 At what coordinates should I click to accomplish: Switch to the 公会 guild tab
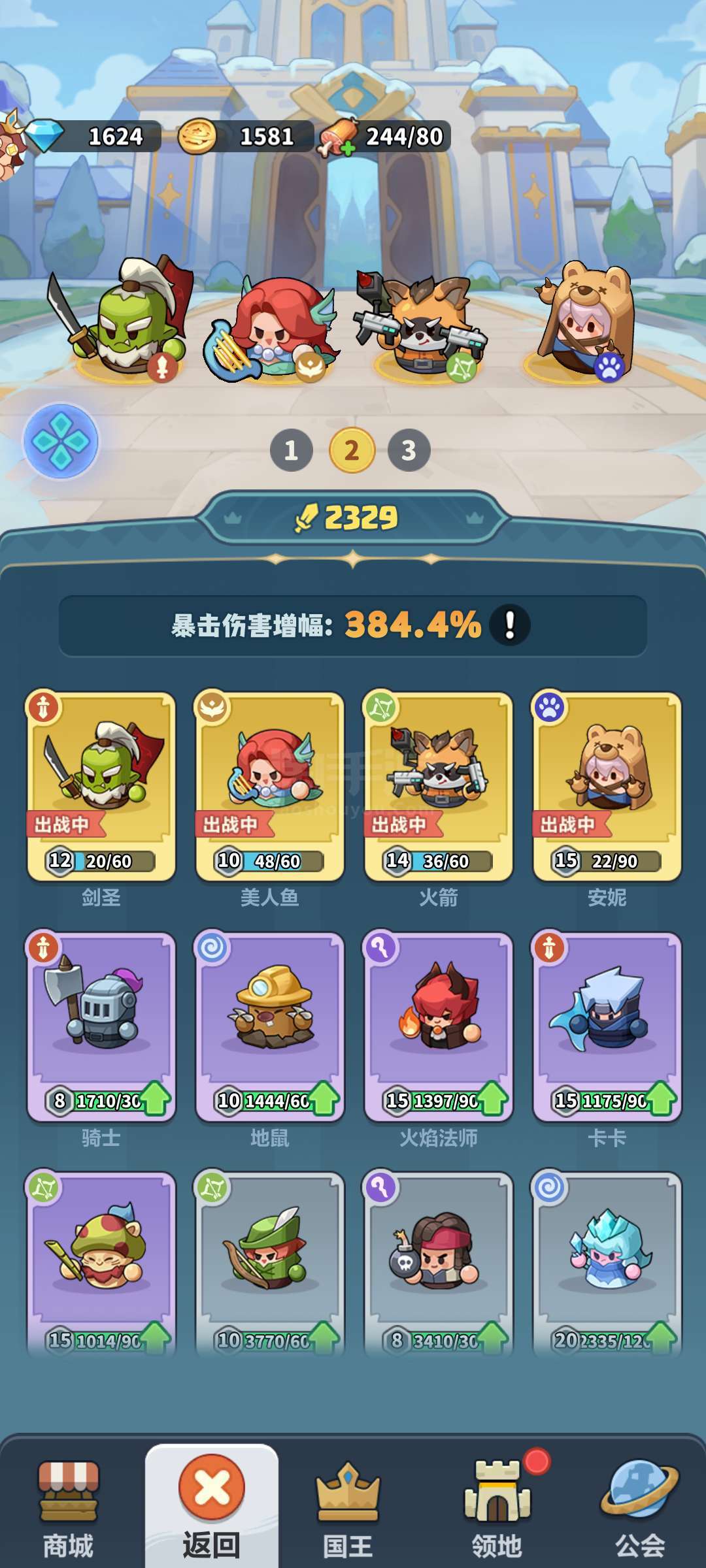point(640,1509)
